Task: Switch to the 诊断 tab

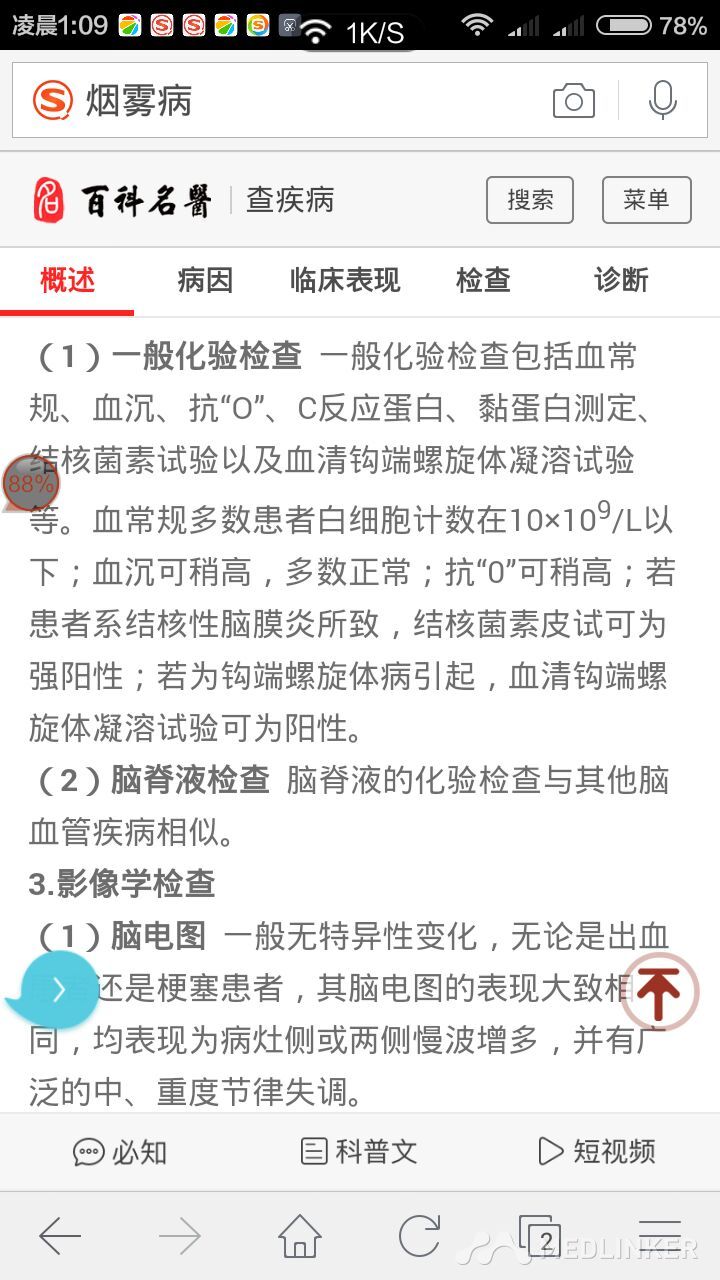Action: tap(621, 281)
